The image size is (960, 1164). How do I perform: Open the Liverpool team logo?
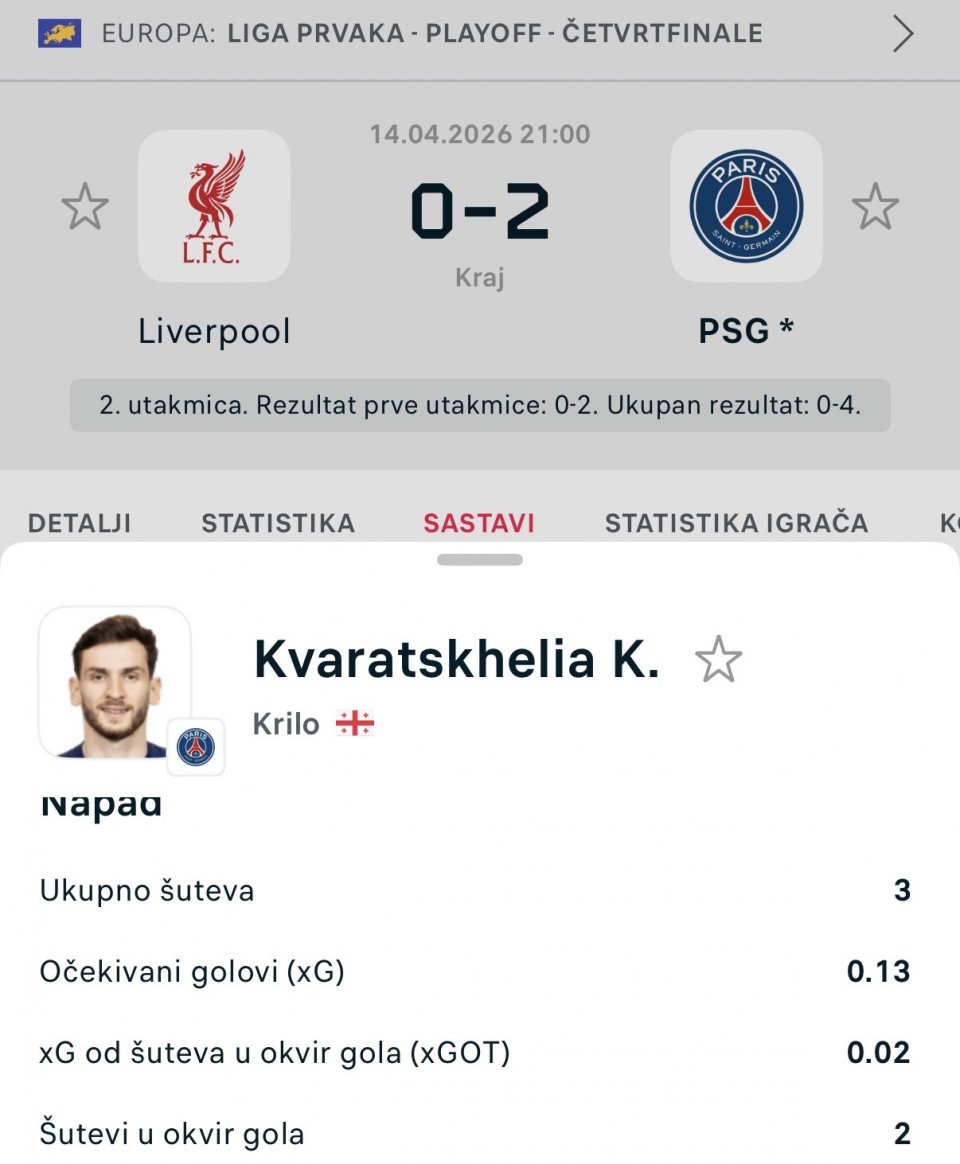pos(214,207)
